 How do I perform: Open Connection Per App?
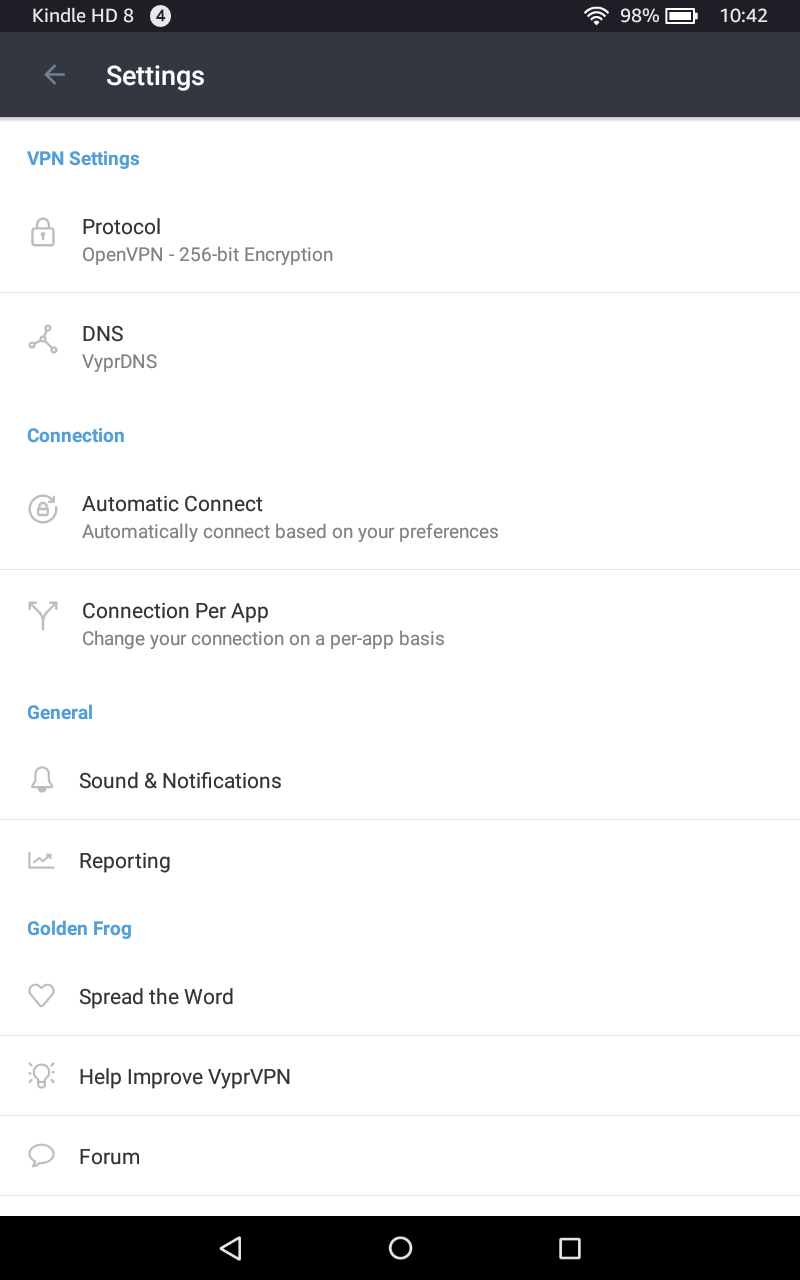400,624
